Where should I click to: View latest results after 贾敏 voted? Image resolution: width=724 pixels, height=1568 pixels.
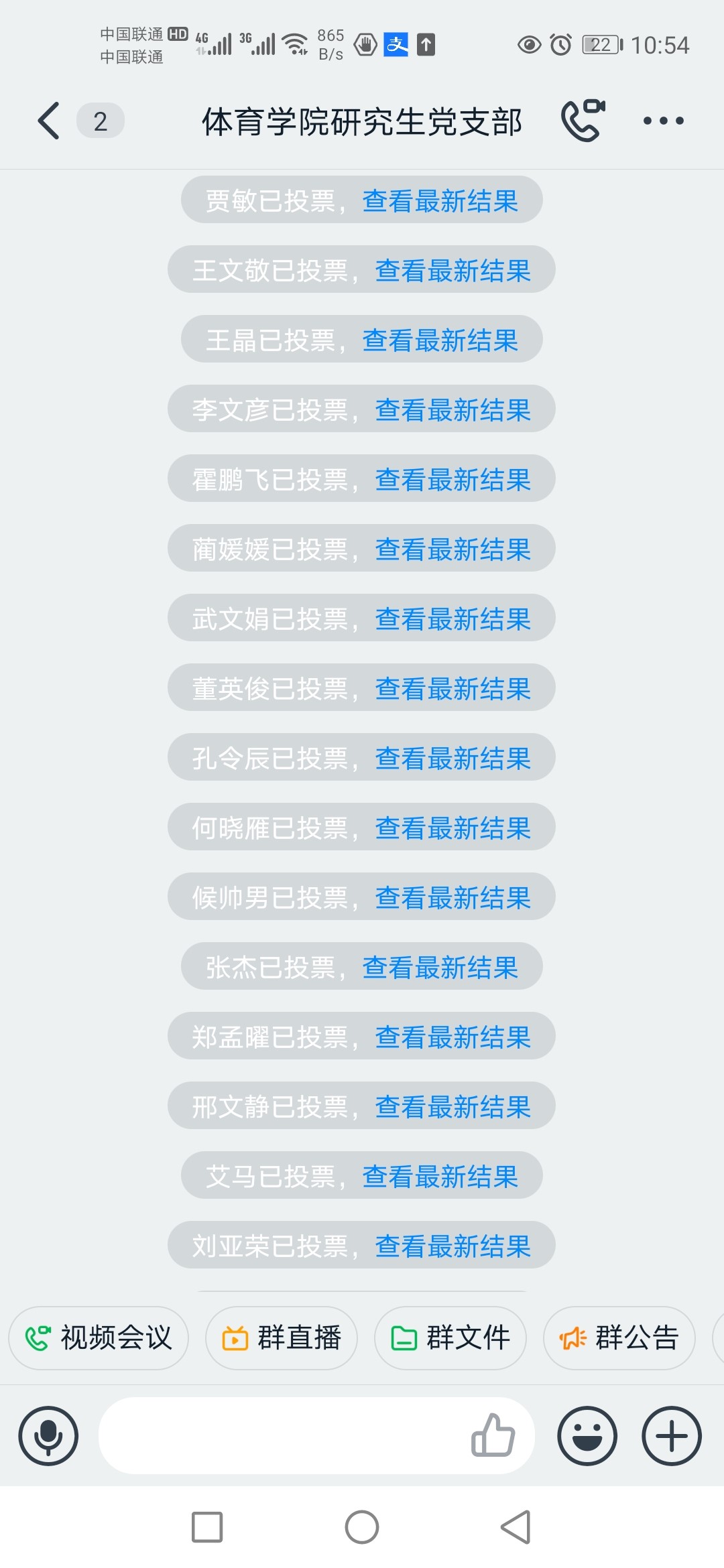click(440, 201)
